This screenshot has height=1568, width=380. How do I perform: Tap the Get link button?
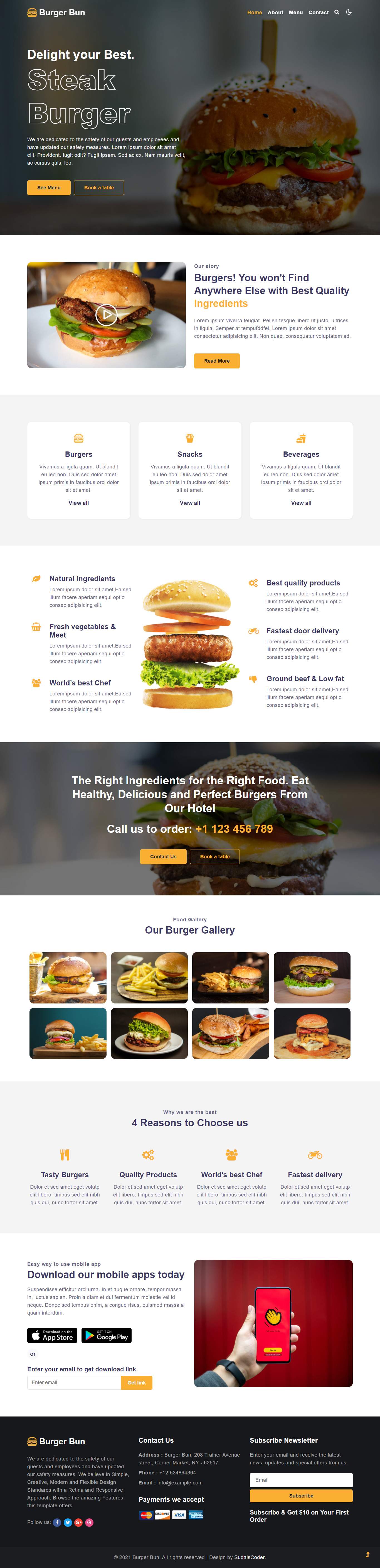click(x=137, y=1382)
